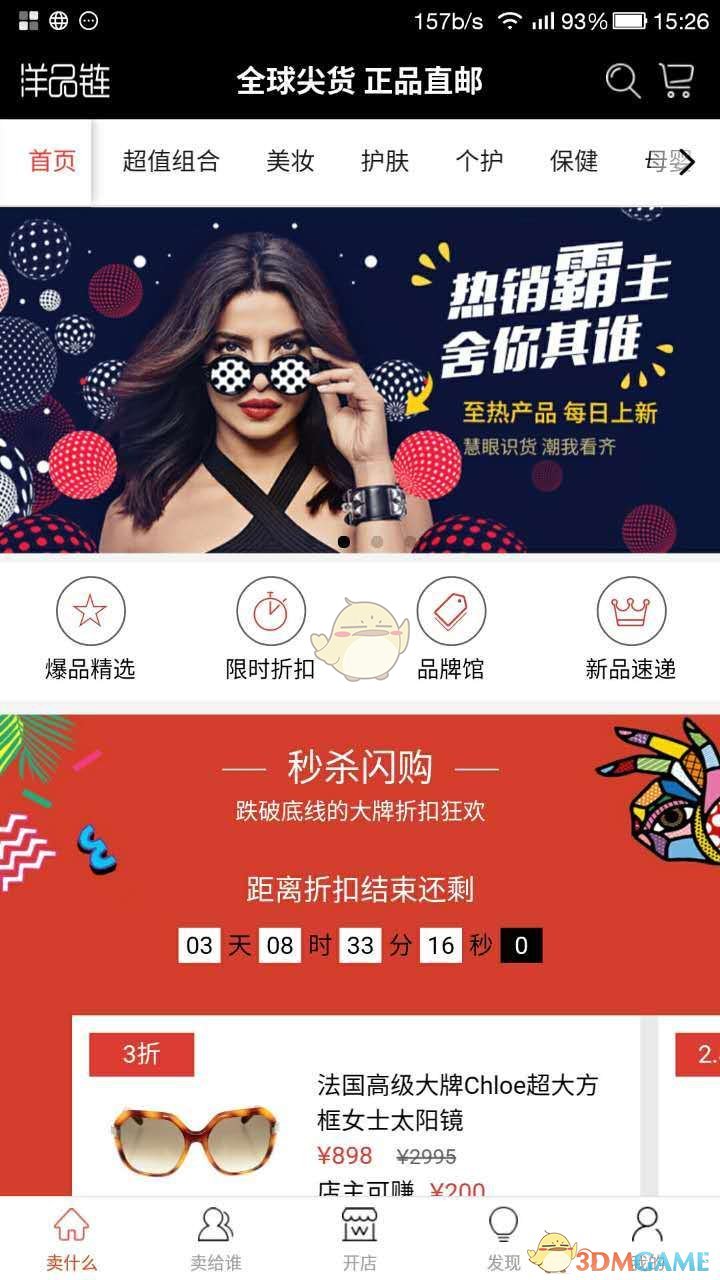This screenshot has height=1280, width=720.
Task: Switch to the 护肤 tab
Action: click(385, 161)
